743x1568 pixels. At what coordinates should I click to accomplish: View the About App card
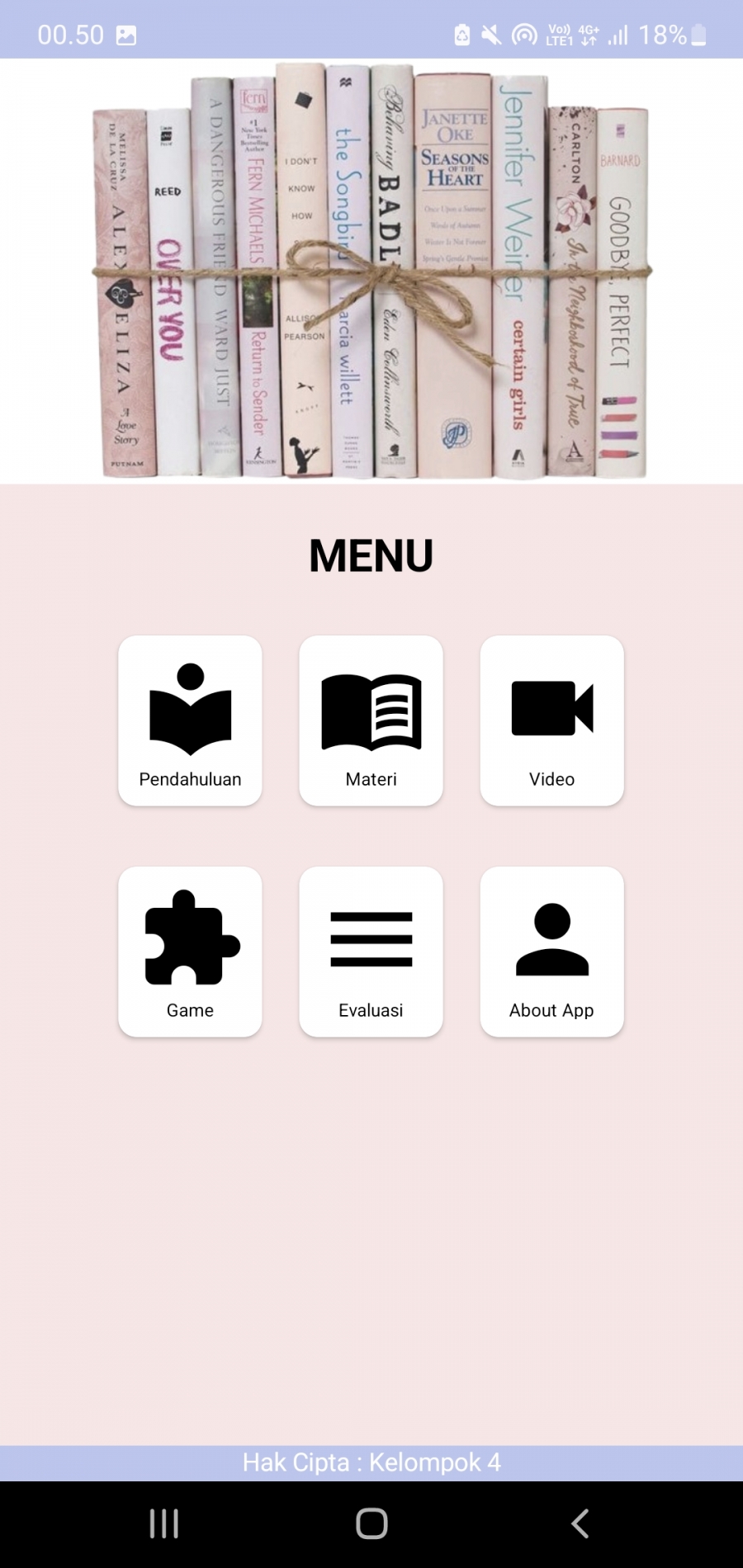[x=551, y=952]
